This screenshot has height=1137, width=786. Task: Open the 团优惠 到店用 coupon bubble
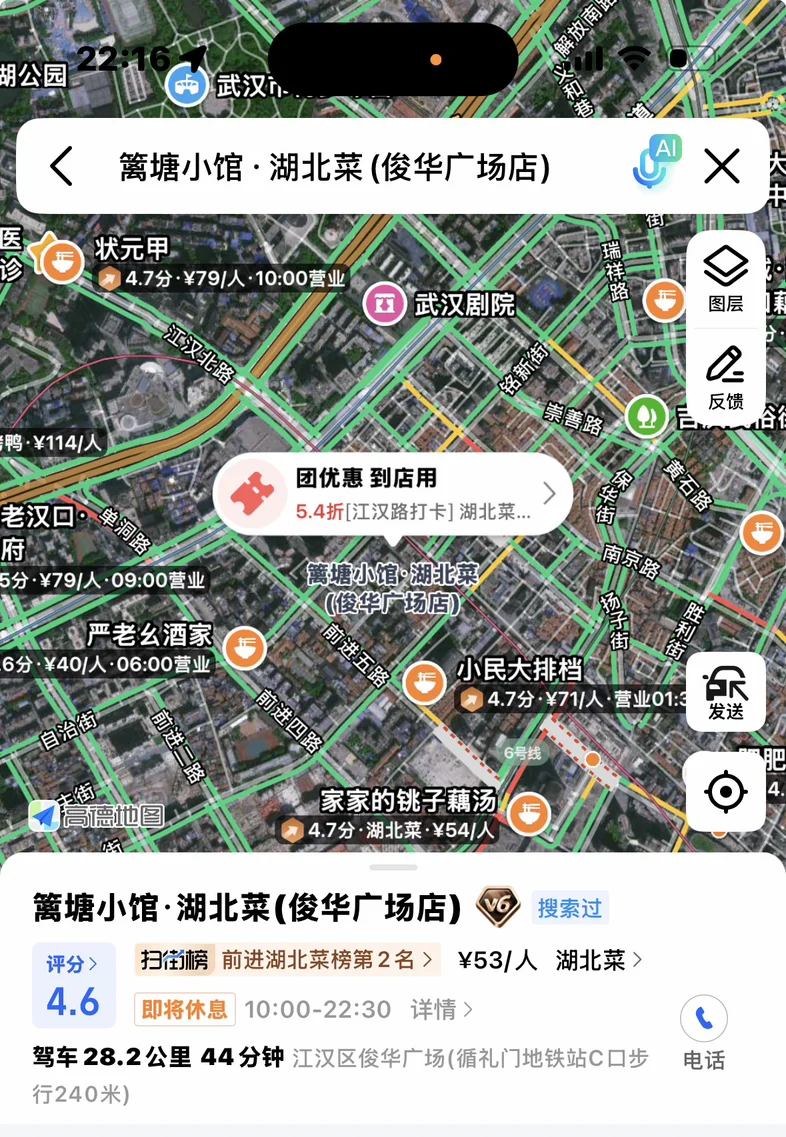click(x=393, y=495)
